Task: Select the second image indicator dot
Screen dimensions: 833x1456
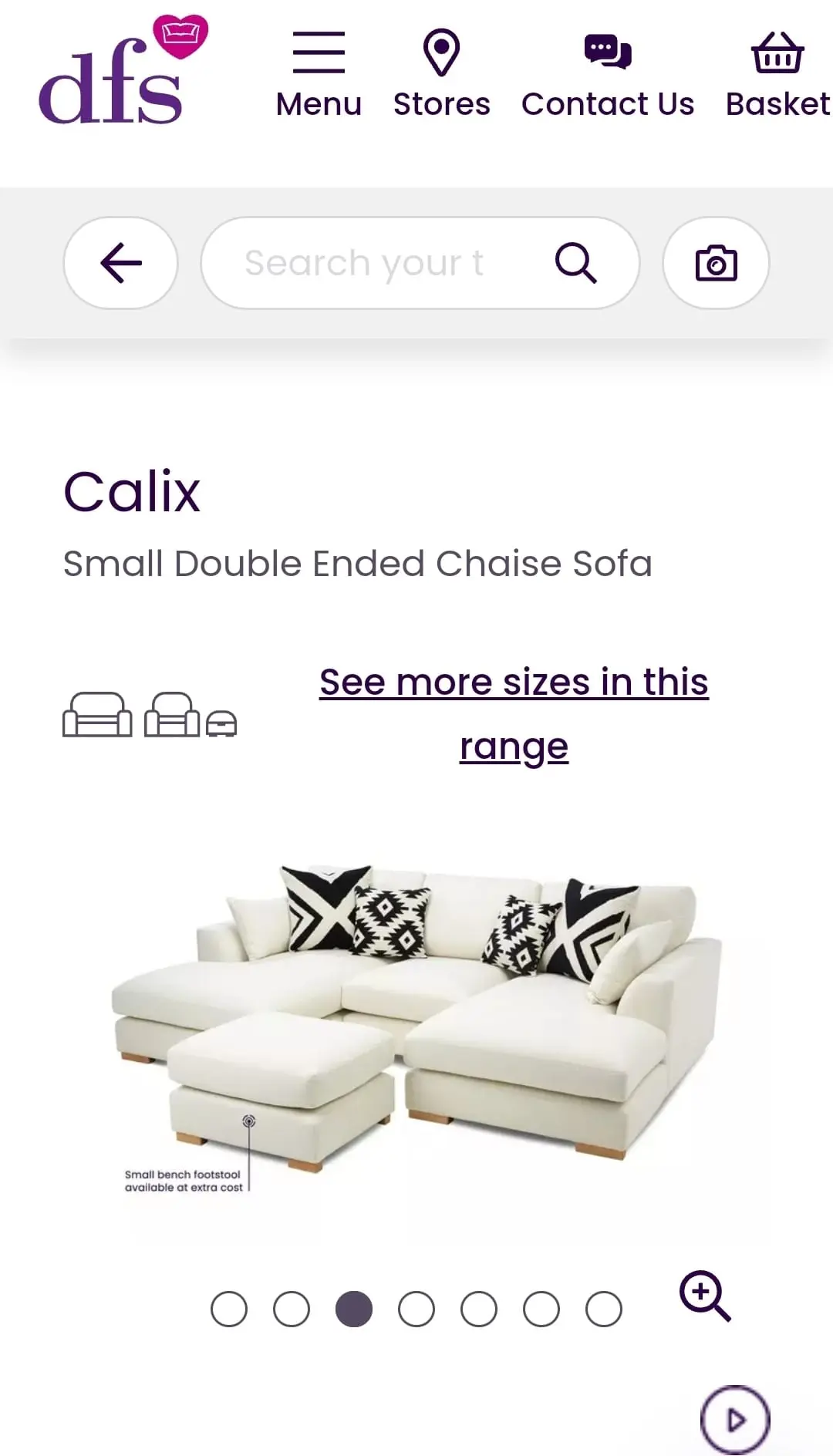Action: pyautogui.click(x=292, y=1309)
